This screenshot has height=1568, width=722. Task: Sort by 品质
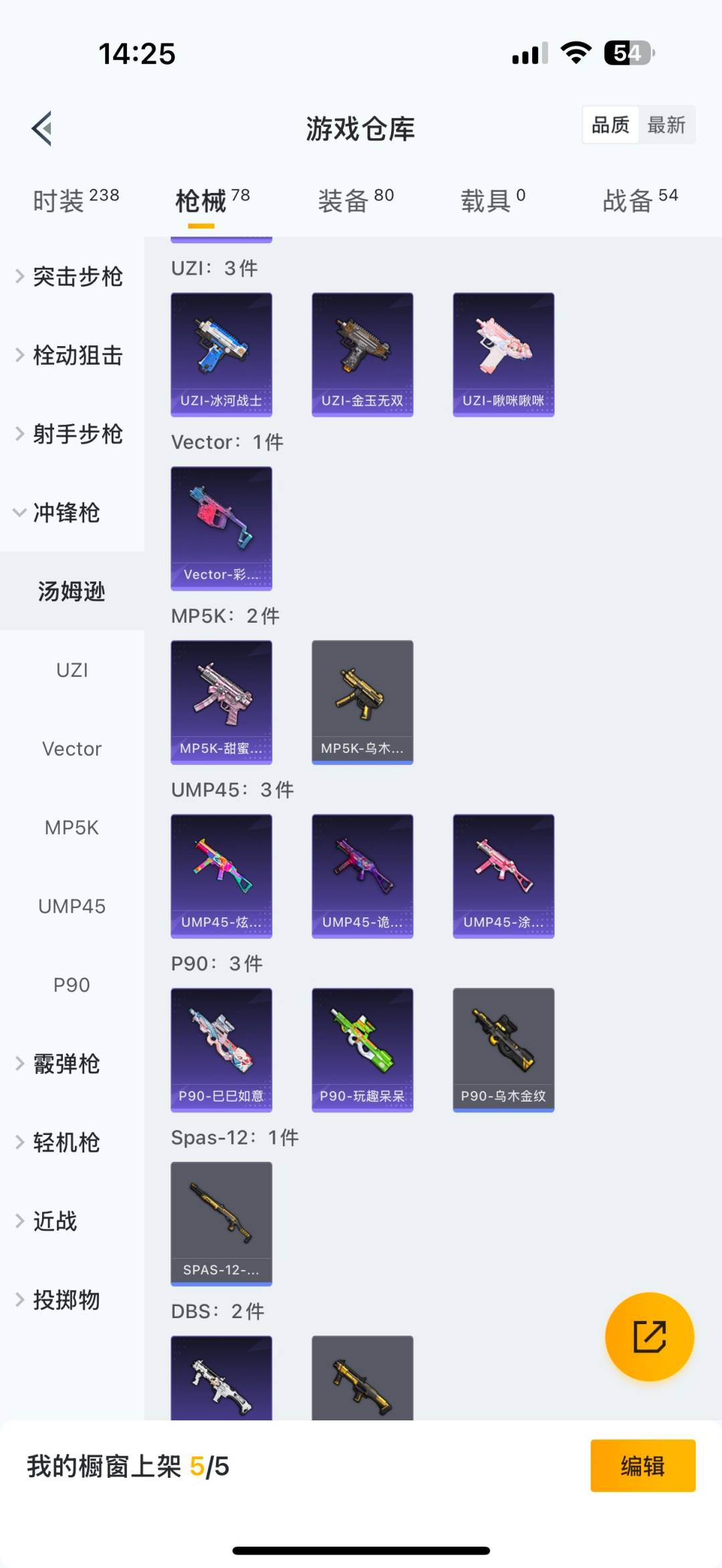[610, 125]
